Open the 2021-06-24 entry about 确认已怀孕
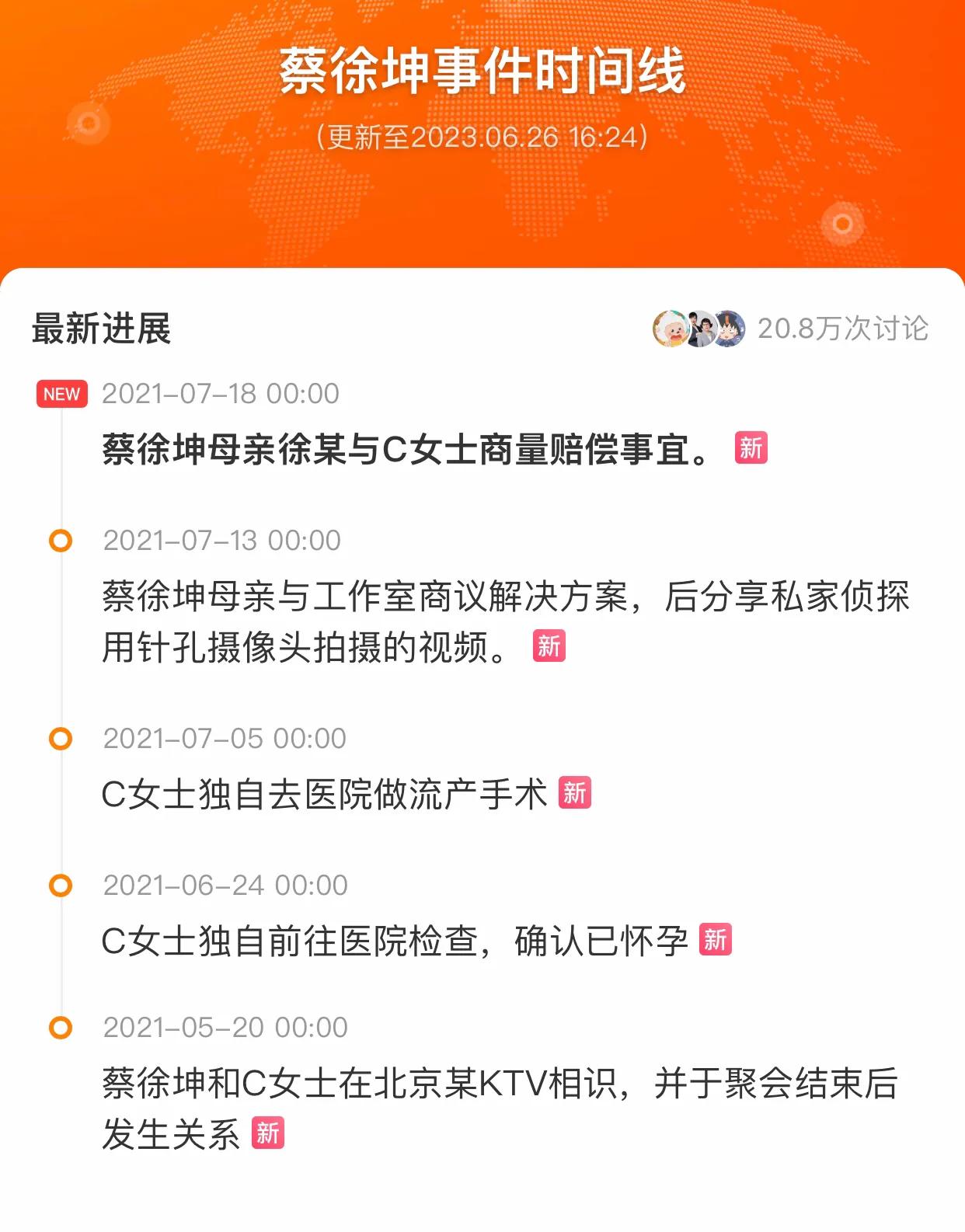The width and height of the screenshot is (965, 1232). pos(395,941)
